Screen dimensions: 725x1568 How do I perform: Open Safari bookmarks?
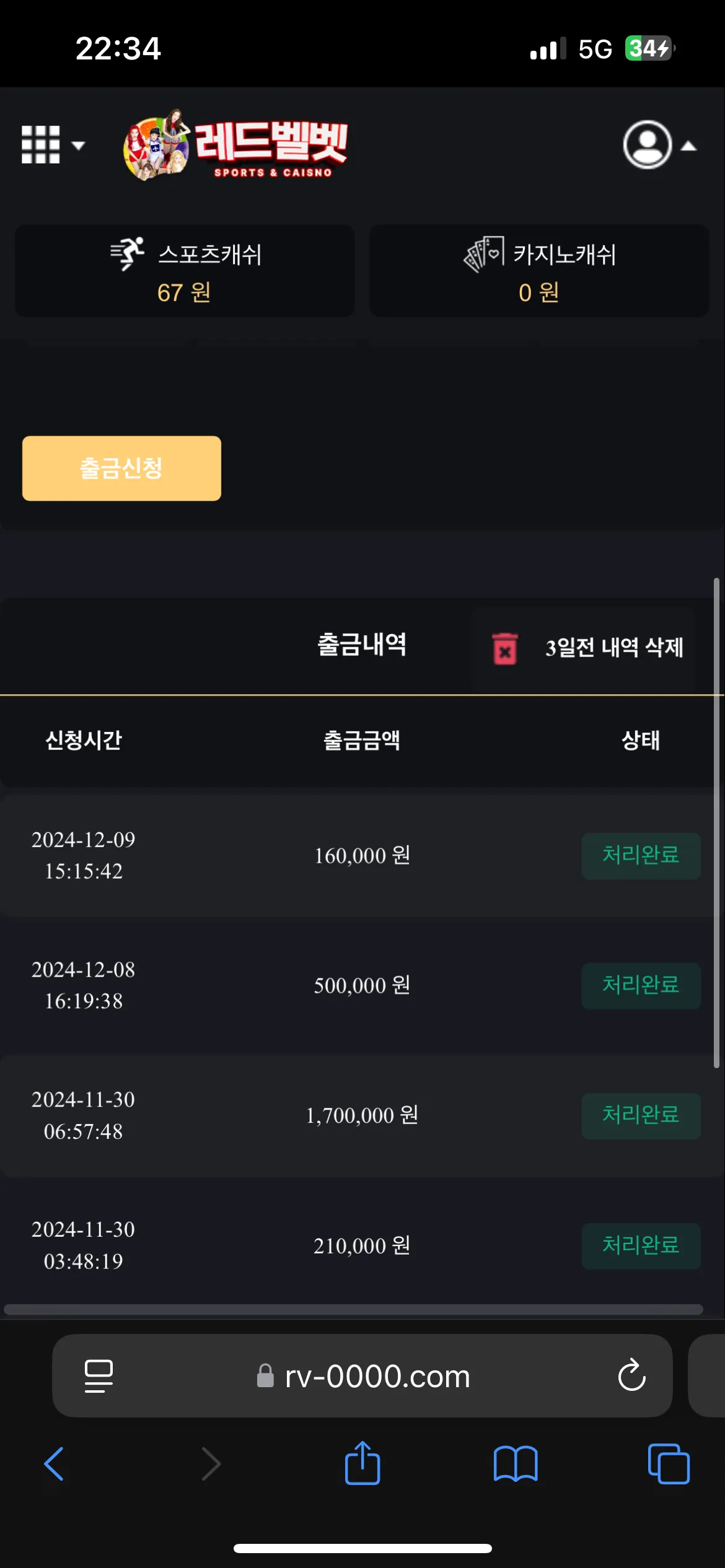516,1464
